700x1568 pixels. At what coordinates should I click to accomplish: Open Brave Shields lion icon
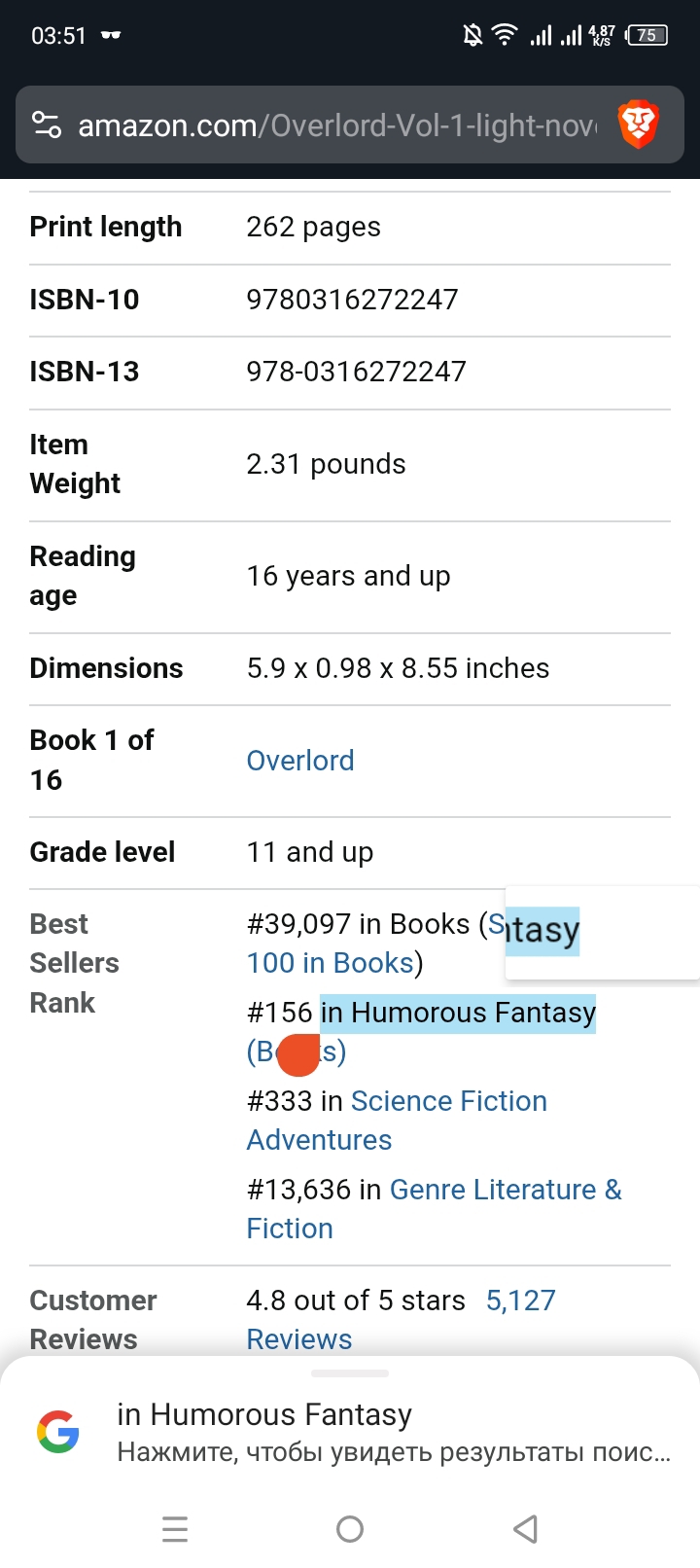click(x=639, y=125)
